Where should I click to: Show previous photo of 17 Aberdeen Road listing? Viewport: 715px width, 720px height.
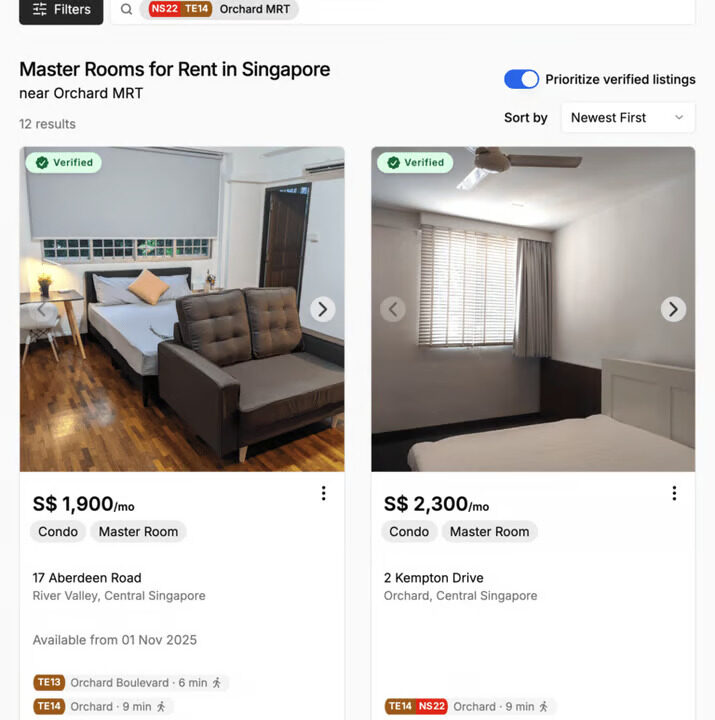tap(42, 309)
